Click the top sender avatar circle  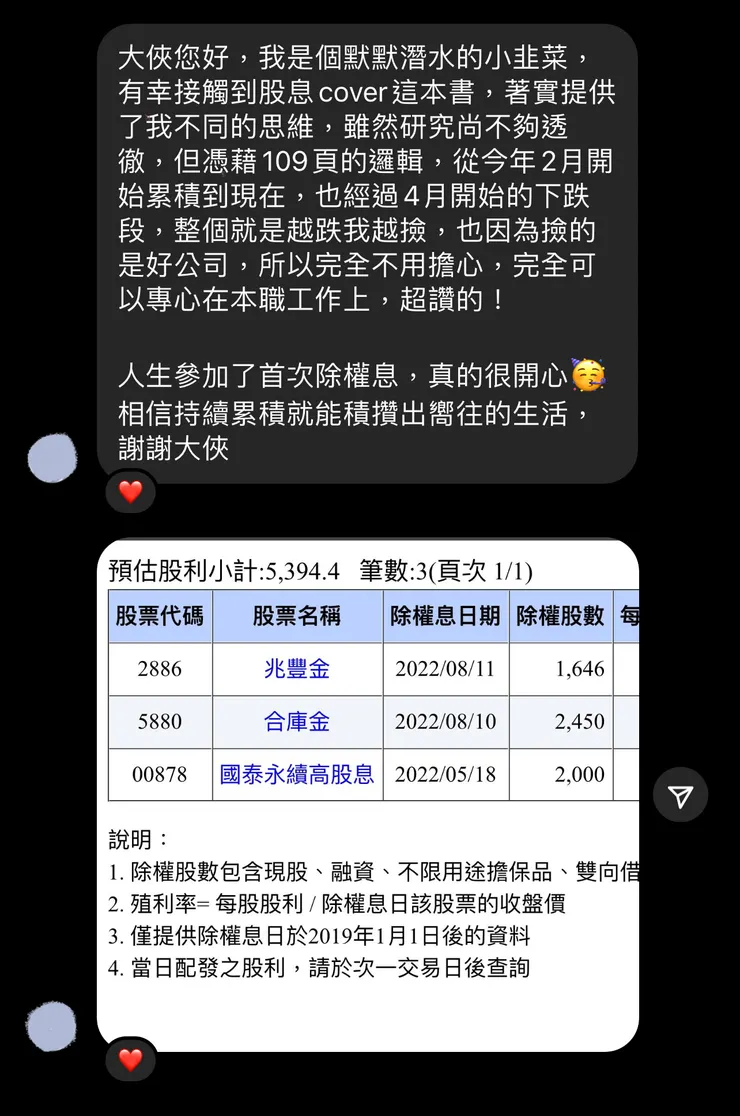point(52,458)
